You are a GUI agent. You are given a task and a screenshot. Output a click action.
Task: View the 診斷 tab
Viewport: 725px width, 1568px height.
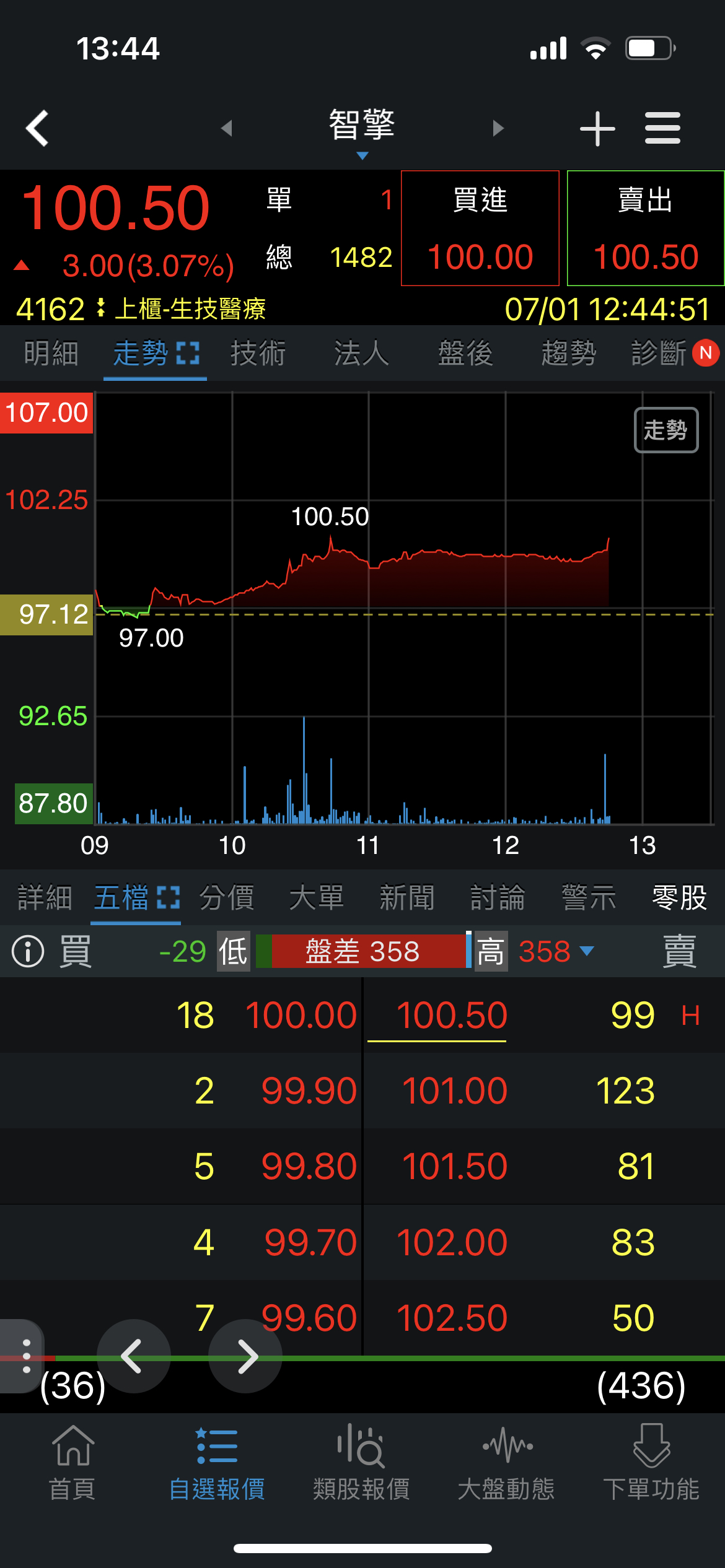[660, 354]
